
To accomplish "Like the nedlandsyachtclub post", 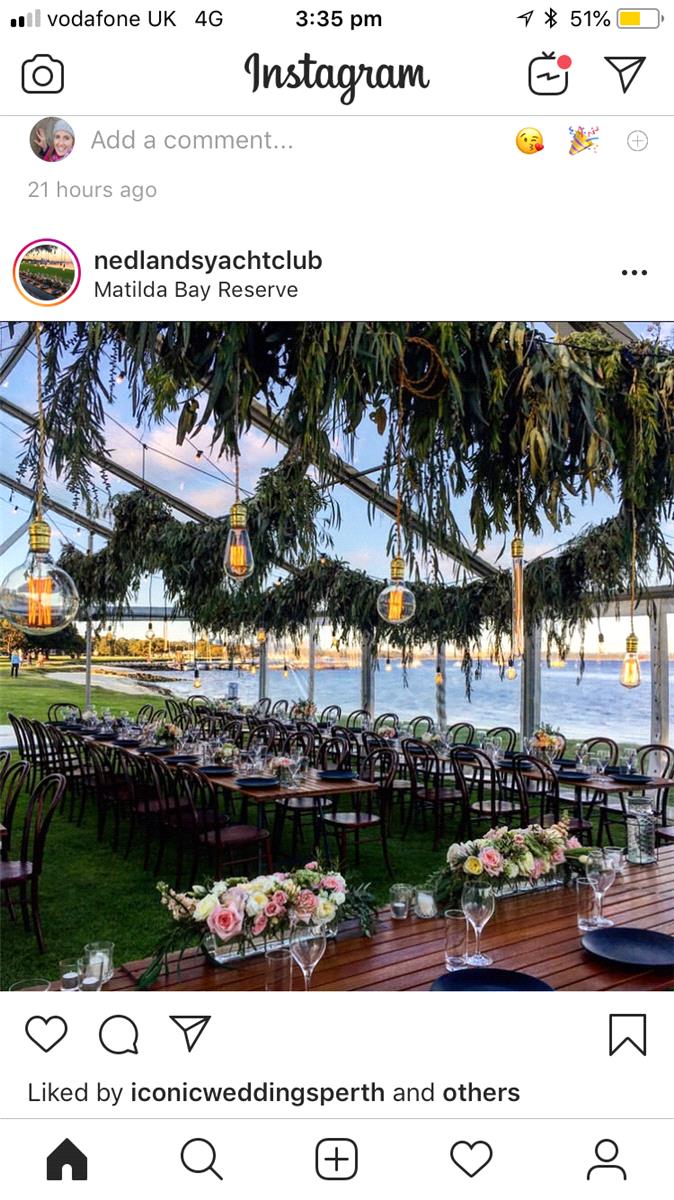I will (46, 1034).
